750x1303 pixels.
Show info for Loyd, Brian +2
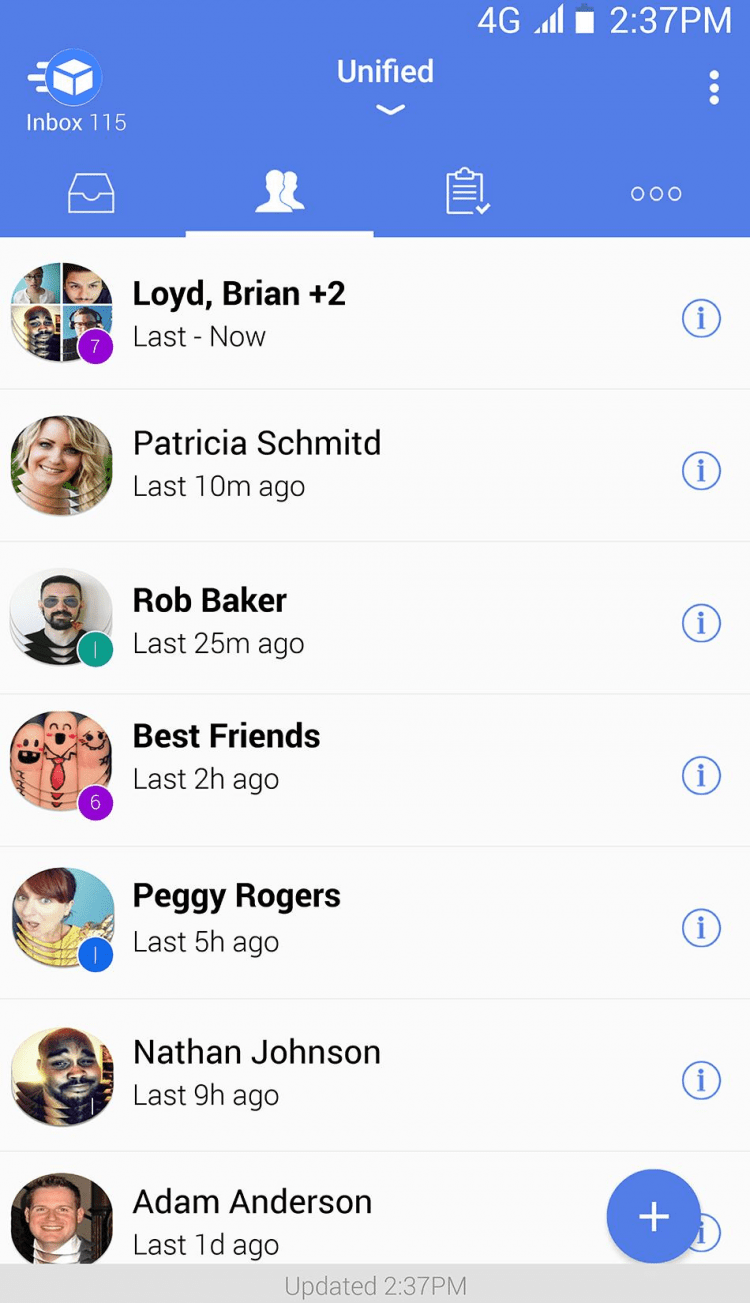701,319
